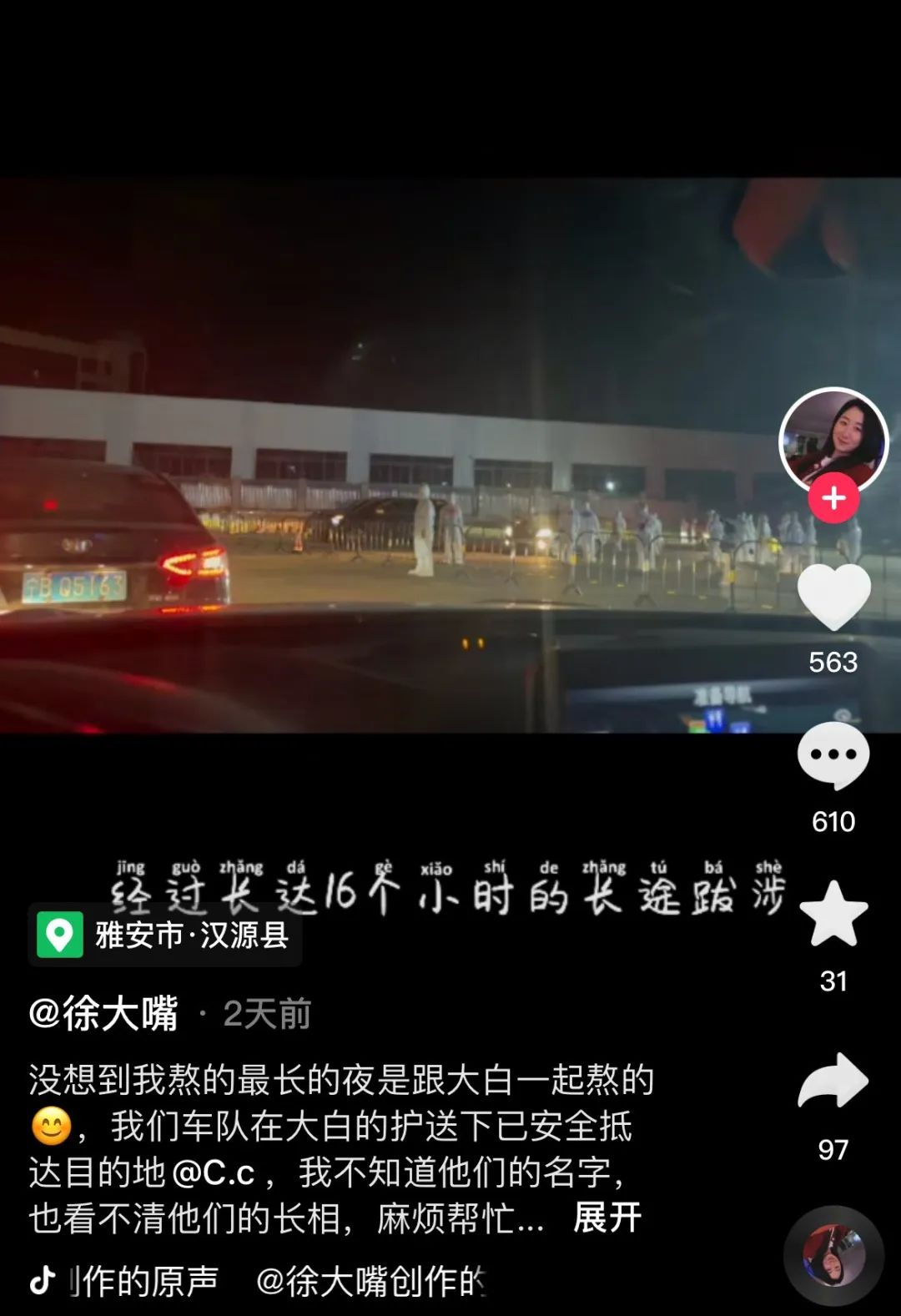Open the comments section
Screen dimensions: 901x1316
(833, 756)
